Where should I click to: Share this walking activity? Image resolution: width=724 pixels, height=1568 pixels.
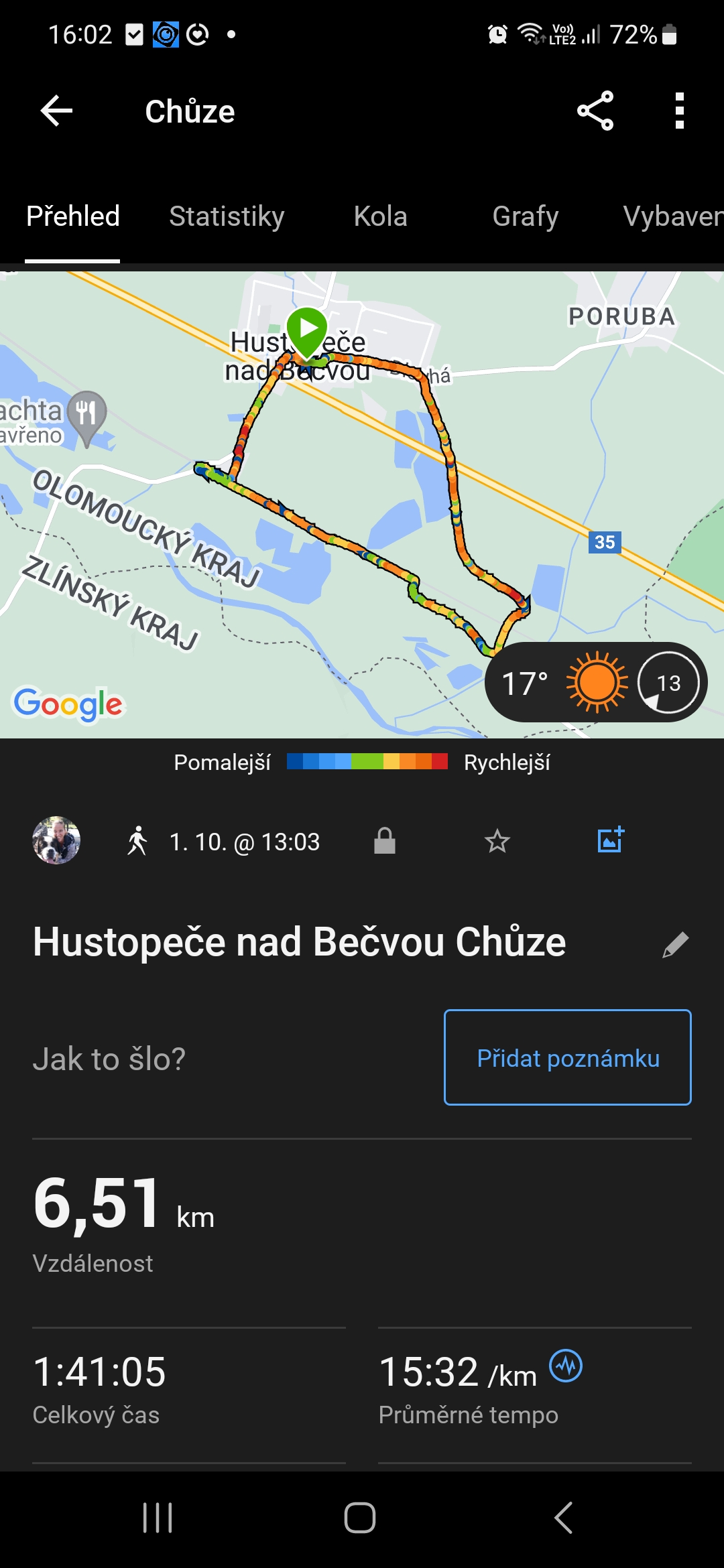(x=595, y=111)
